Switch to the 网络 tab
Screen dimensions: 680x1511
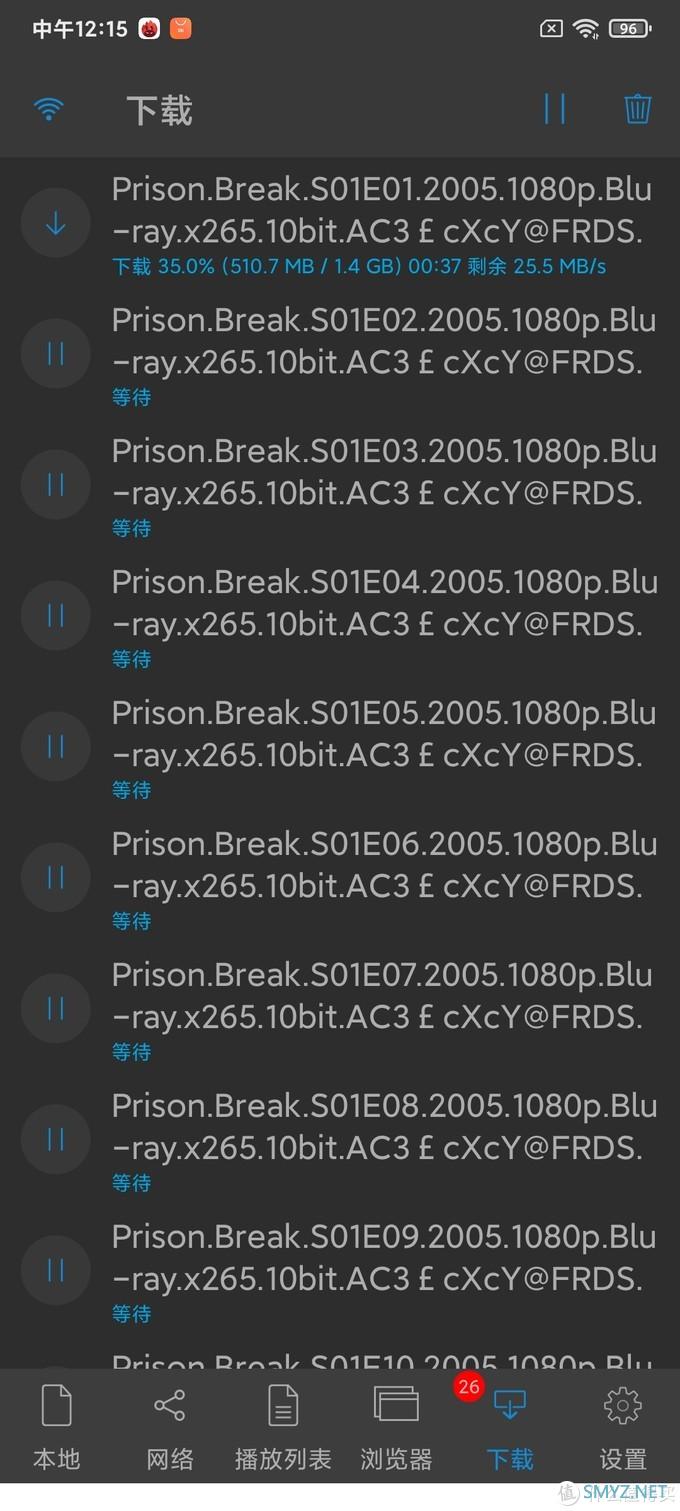(169, 1428)
